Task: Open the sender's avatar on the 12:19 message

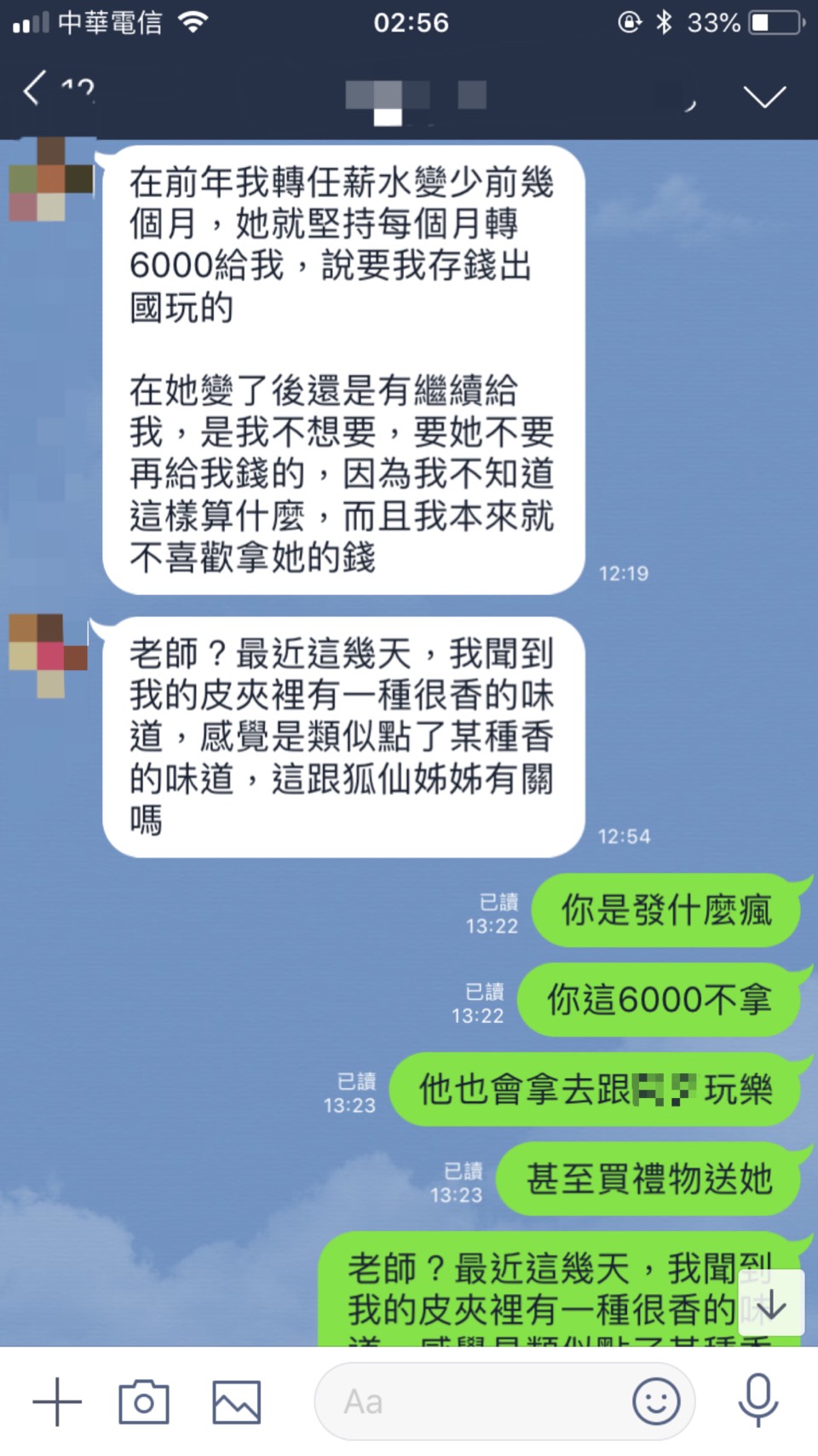Action: coord(49,180)
